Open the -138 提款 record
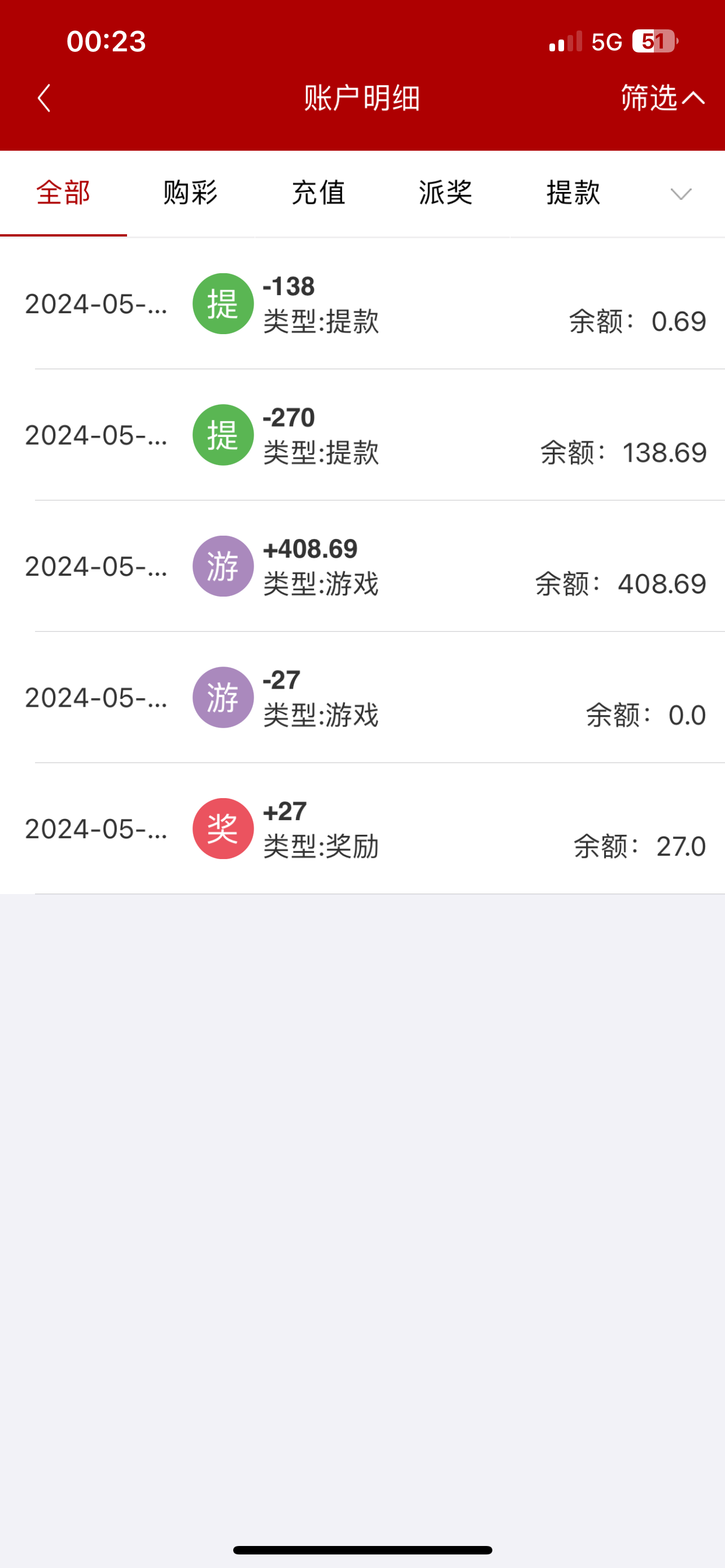This screenshot has width=725, height=1568. click(365, 304)
